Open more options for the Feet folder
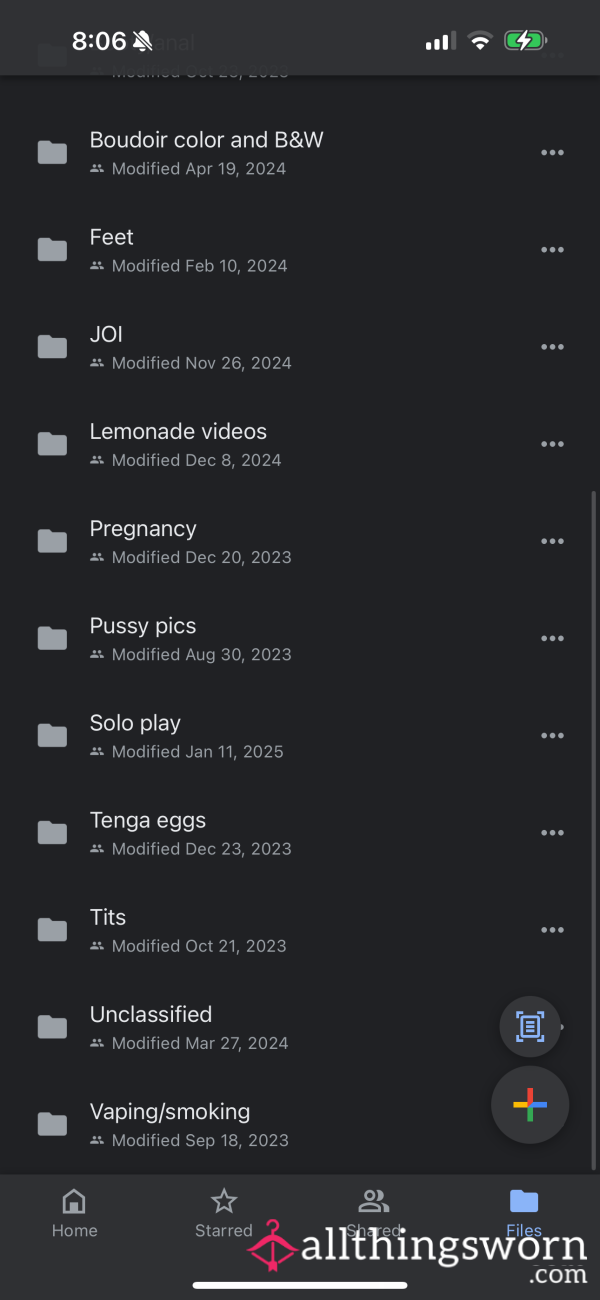This screenshot has height=1300, width=600. point(552,250)
